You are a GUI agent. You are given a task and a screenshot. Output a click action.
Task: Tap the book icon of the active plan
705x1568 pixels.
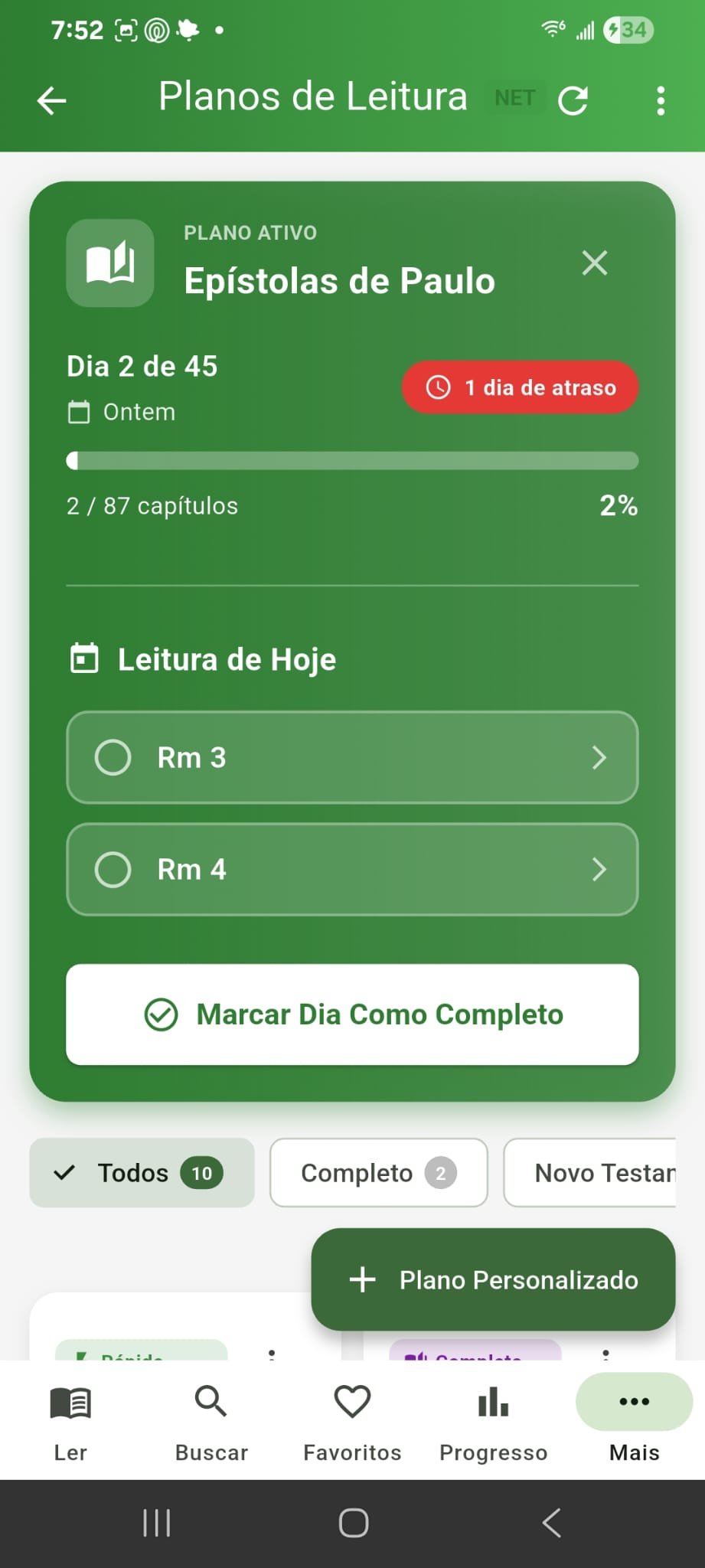(x=109, y=263)
